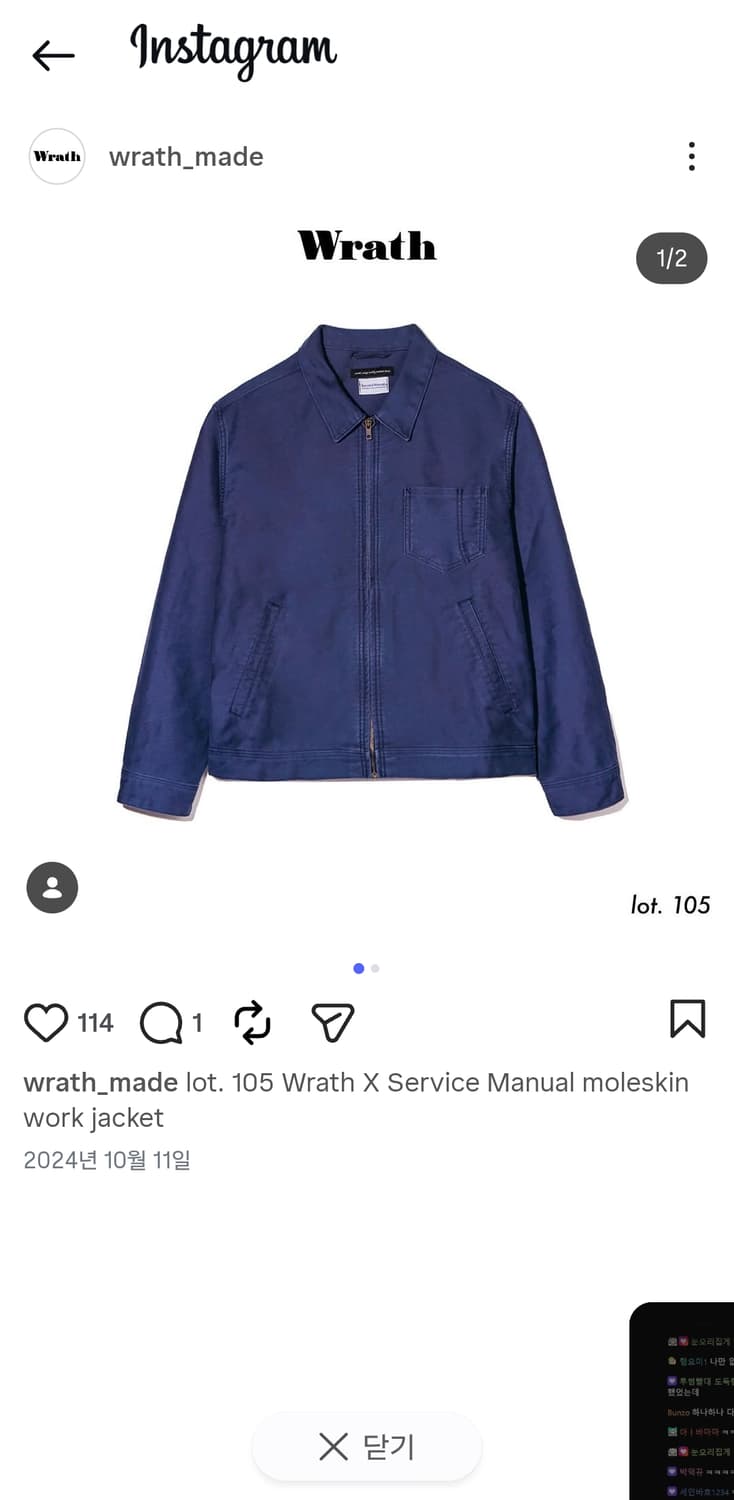Screen dimensions: 734x1500
Task: Advance the carousel using the 1/2 indicator
Action: pyautogui.click(x=671, y=258)
